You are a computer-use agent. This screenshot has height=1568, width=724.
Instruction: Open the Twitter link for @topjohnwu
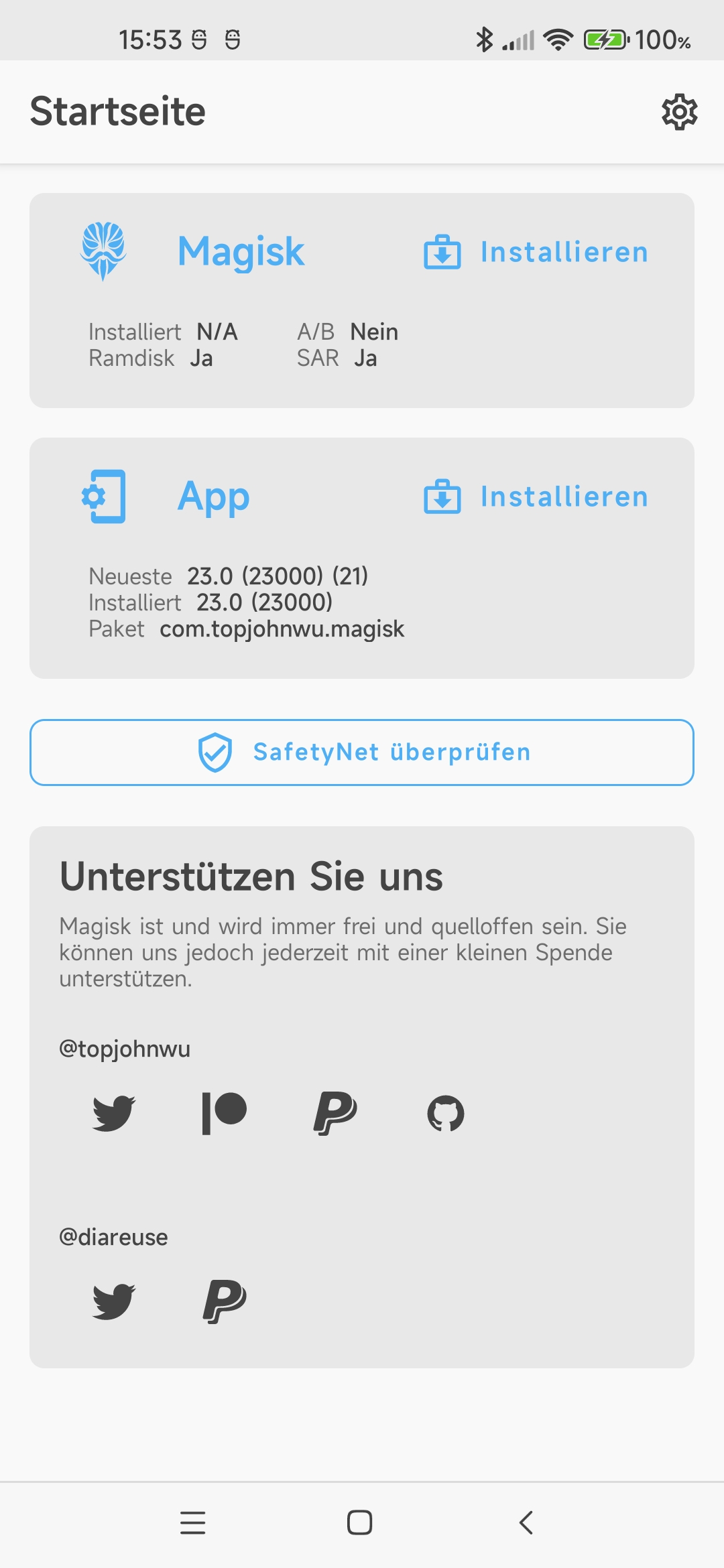pos(114,1113)
